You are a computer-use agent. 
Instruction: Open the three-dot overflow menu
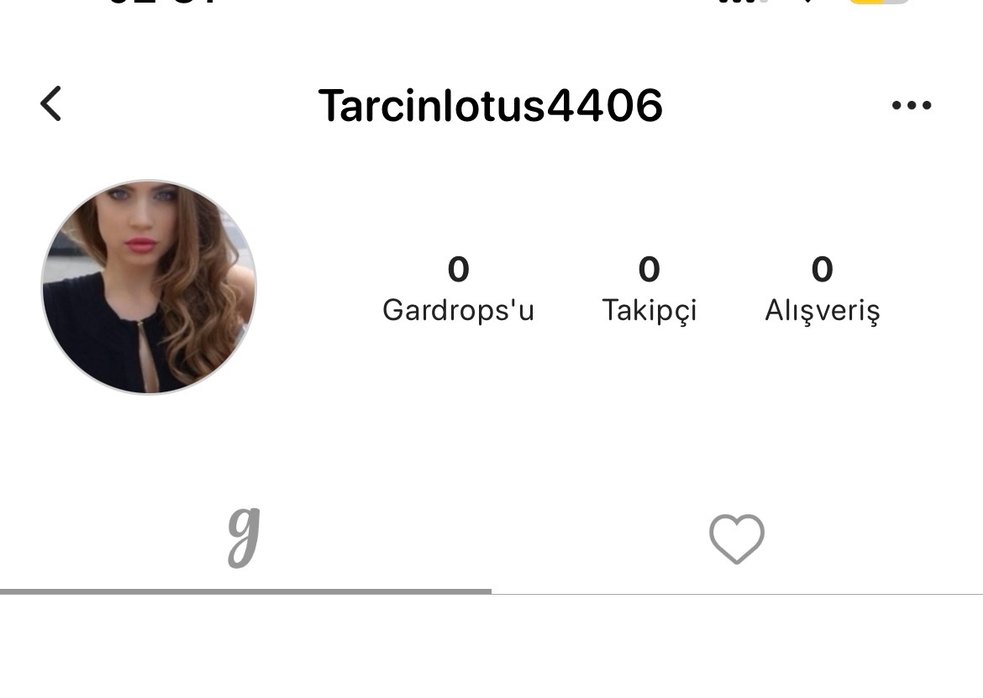911,105
